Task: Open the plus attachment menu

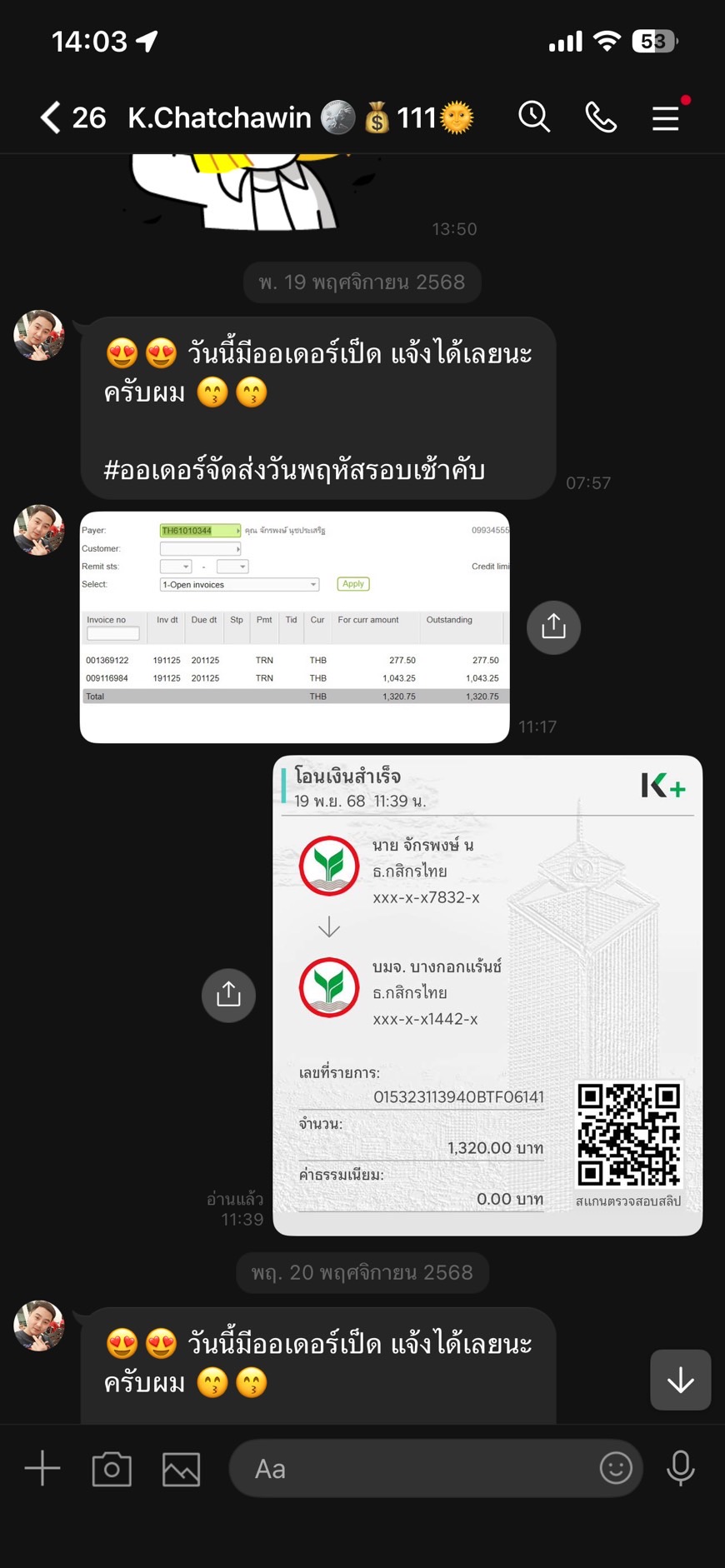Action: click(42, 1468)
